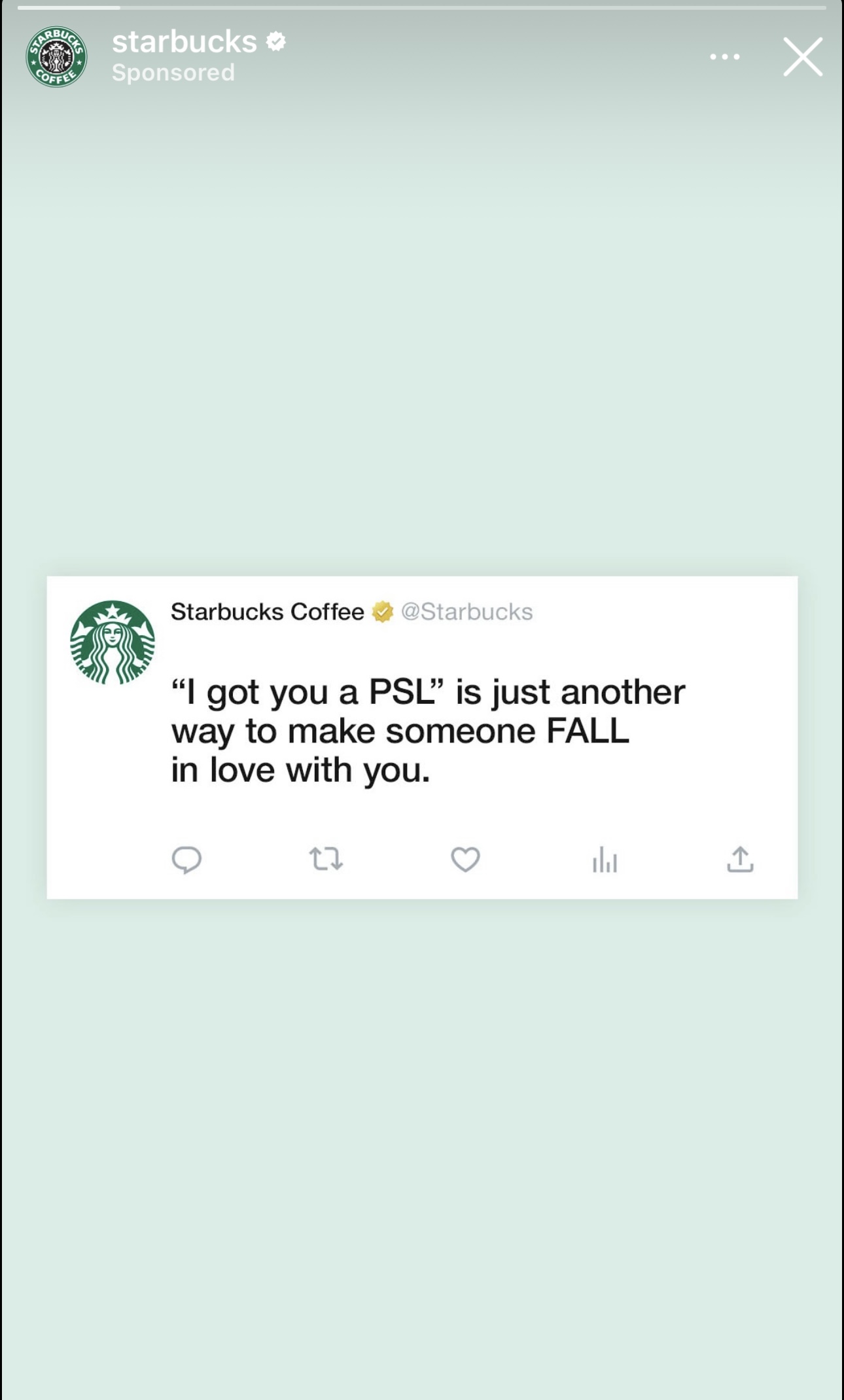Open the three-dot options menu

pyautogui.click(x=725, y=57)
